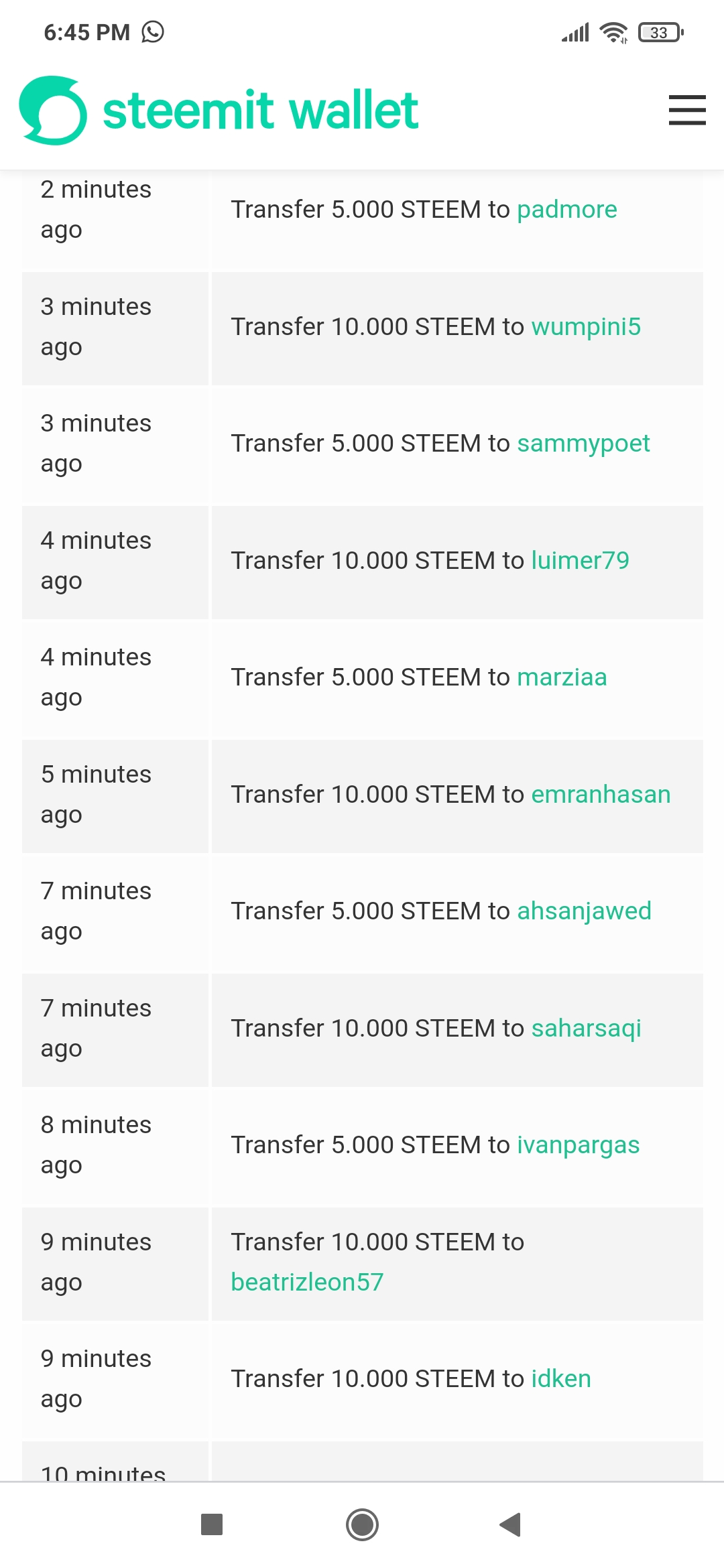This screenshot has height=1568, width=724.
Task: Go back using the system back button
Action: coord(511,1525)
